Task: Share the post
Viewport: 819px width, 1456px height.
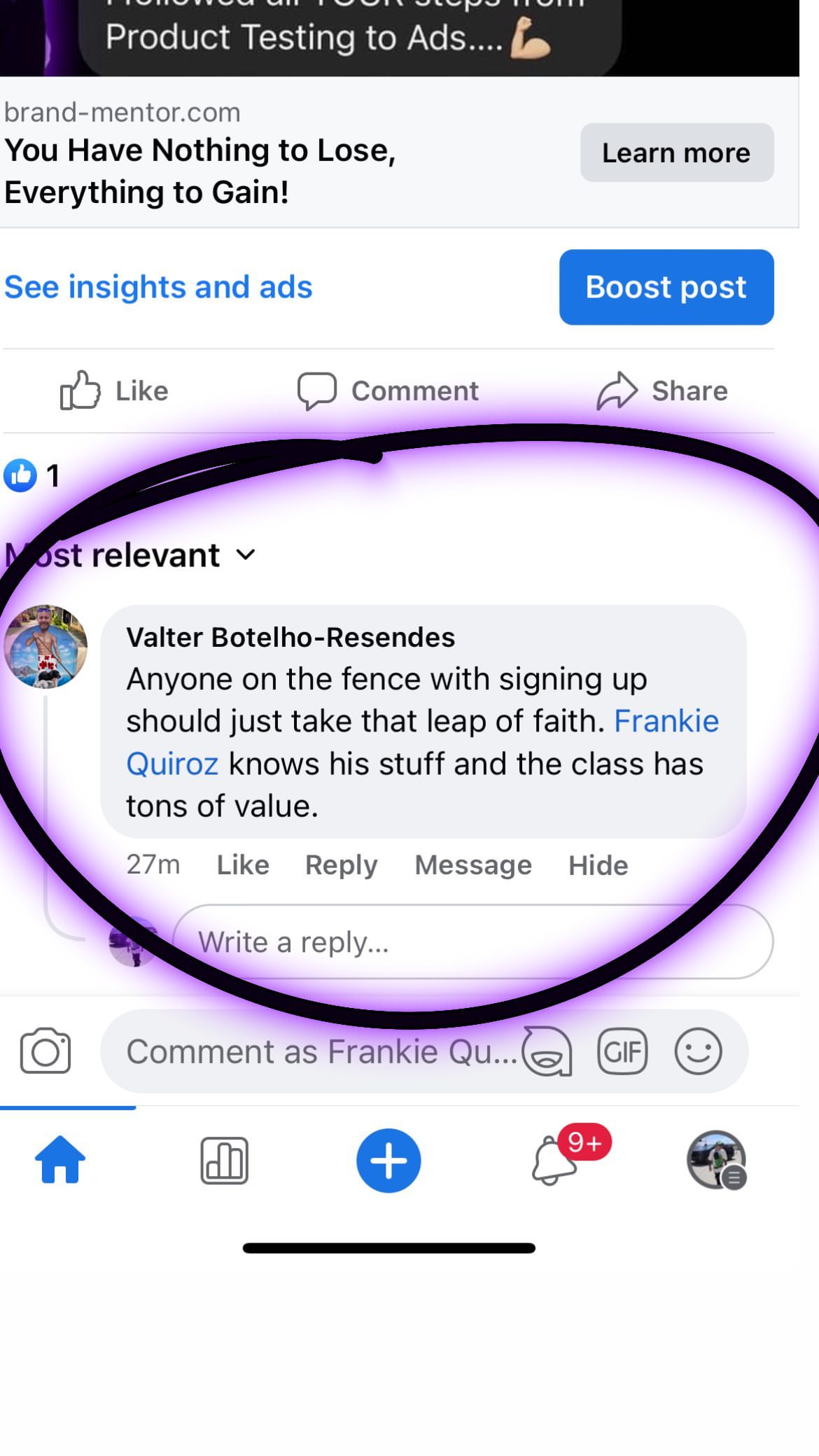Action: [662, 391]
